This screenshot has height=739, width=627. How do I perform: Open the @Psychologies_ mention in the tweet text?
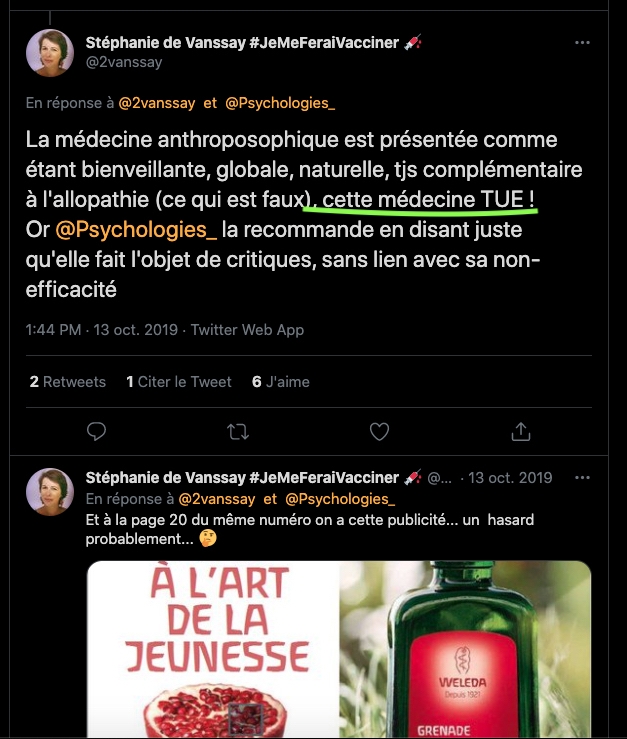(134, 229)
